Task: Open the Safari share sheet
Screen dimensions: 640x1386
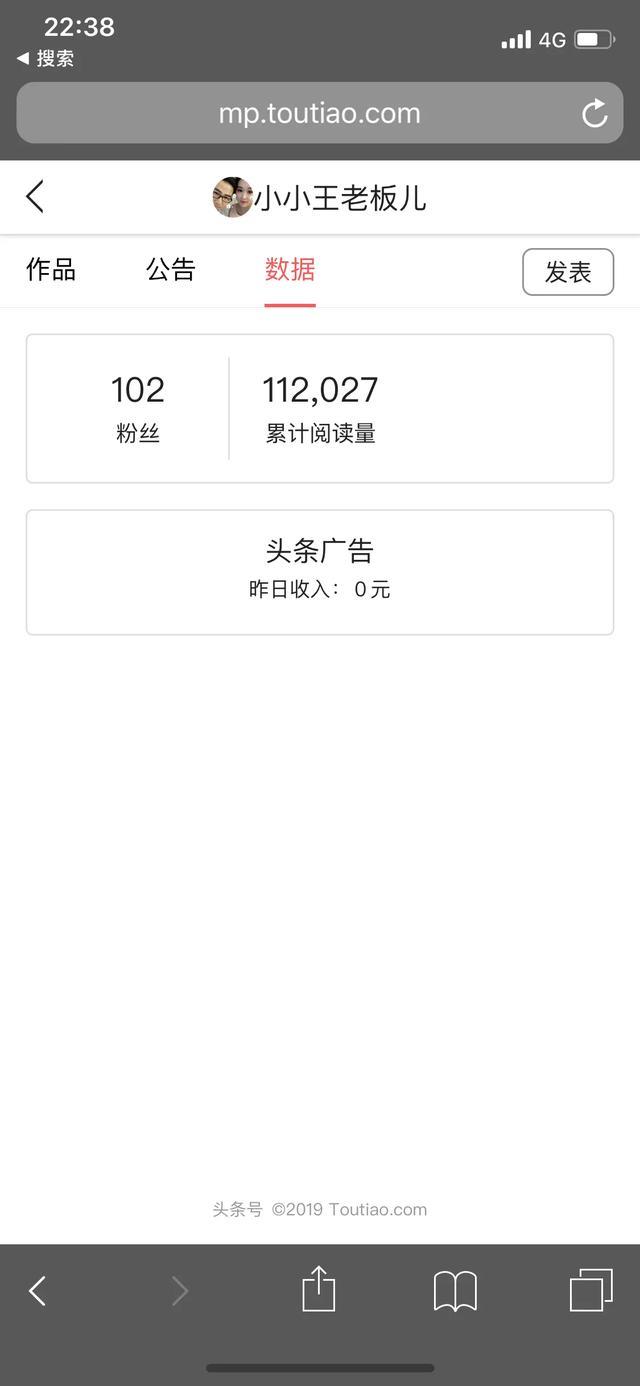Action: (x=319, y=1288)
